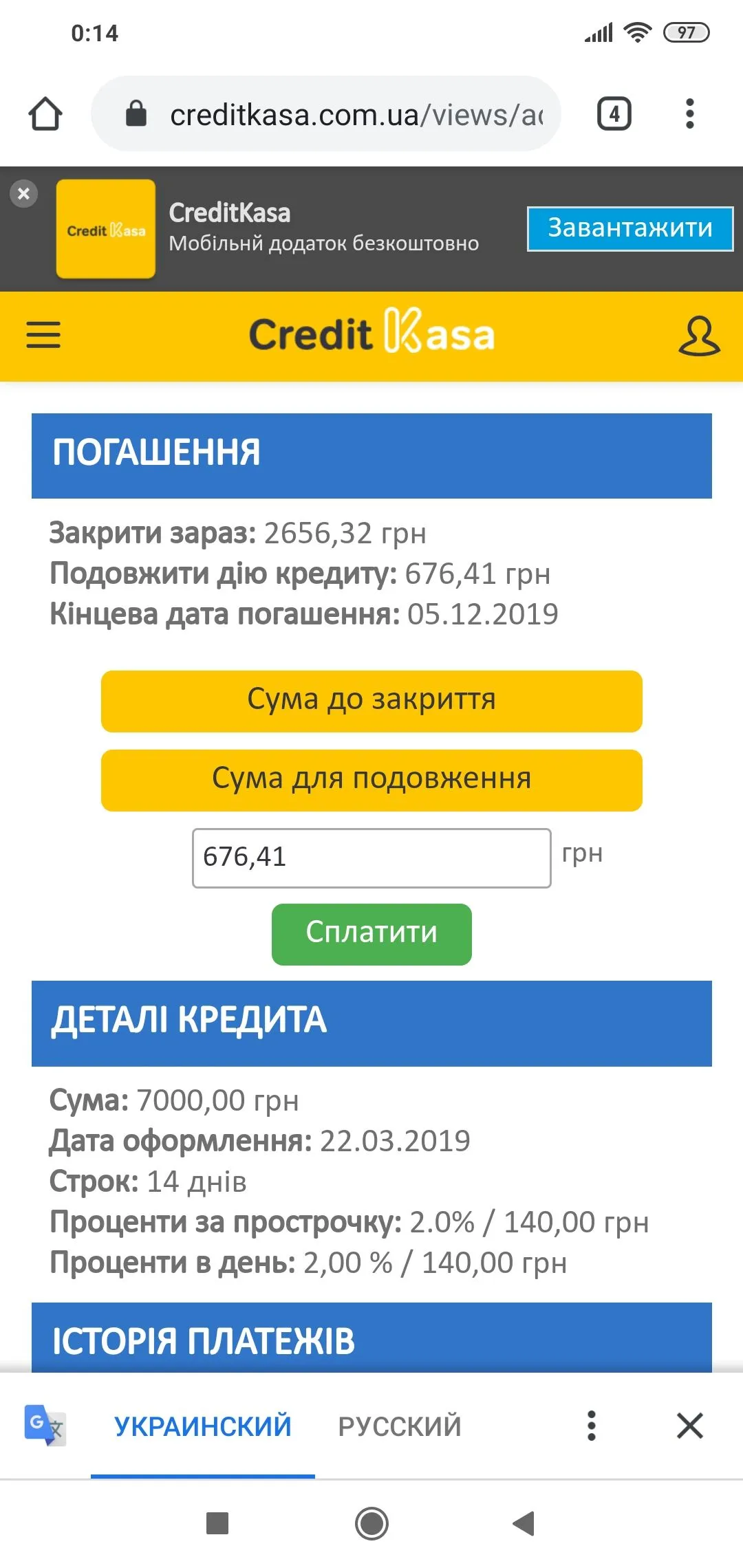Image resolution: width=743 pixels, height=1568 pixels.
Task: Close the translation bar
Action: pos(689,1426)
